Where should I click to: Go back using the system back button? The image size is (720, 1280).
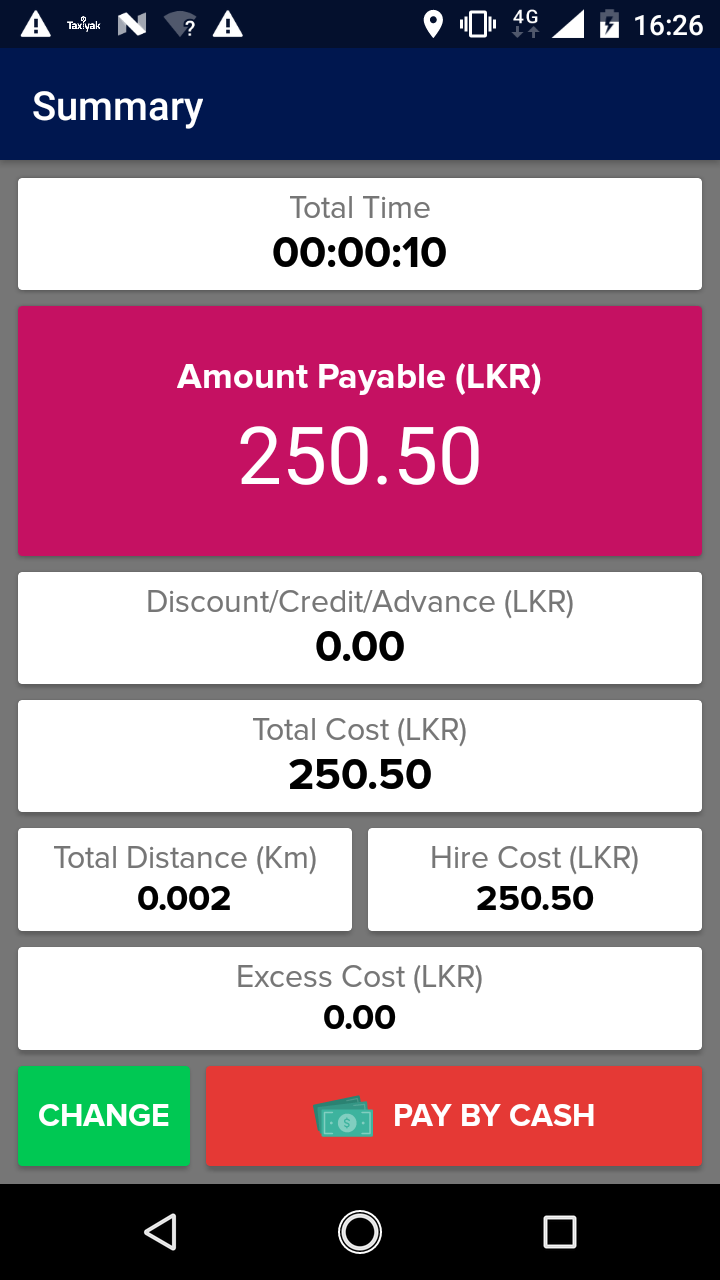point(160,1231)
